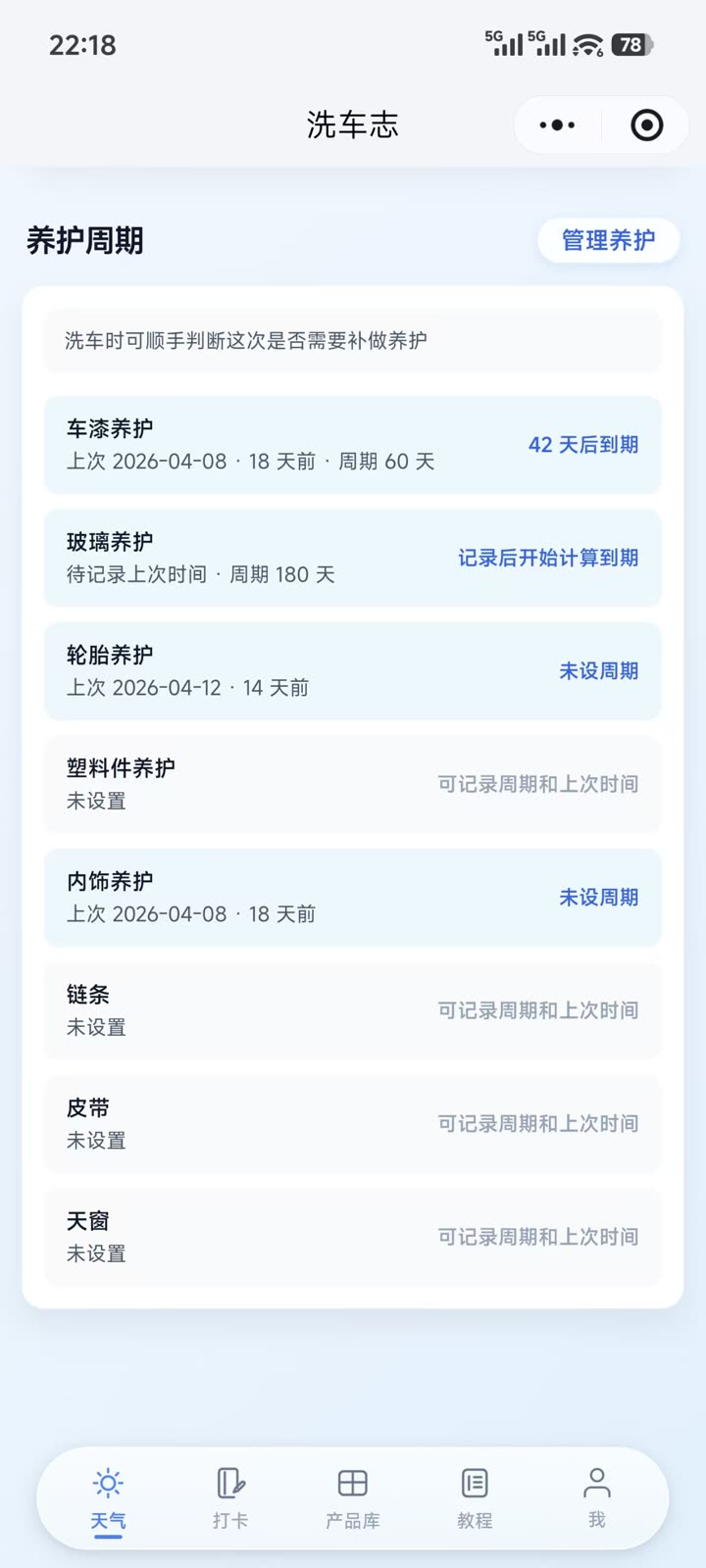Click the circular close capsule icon
The width and height of the screenshot is (706, 1568).
(645, 124)
